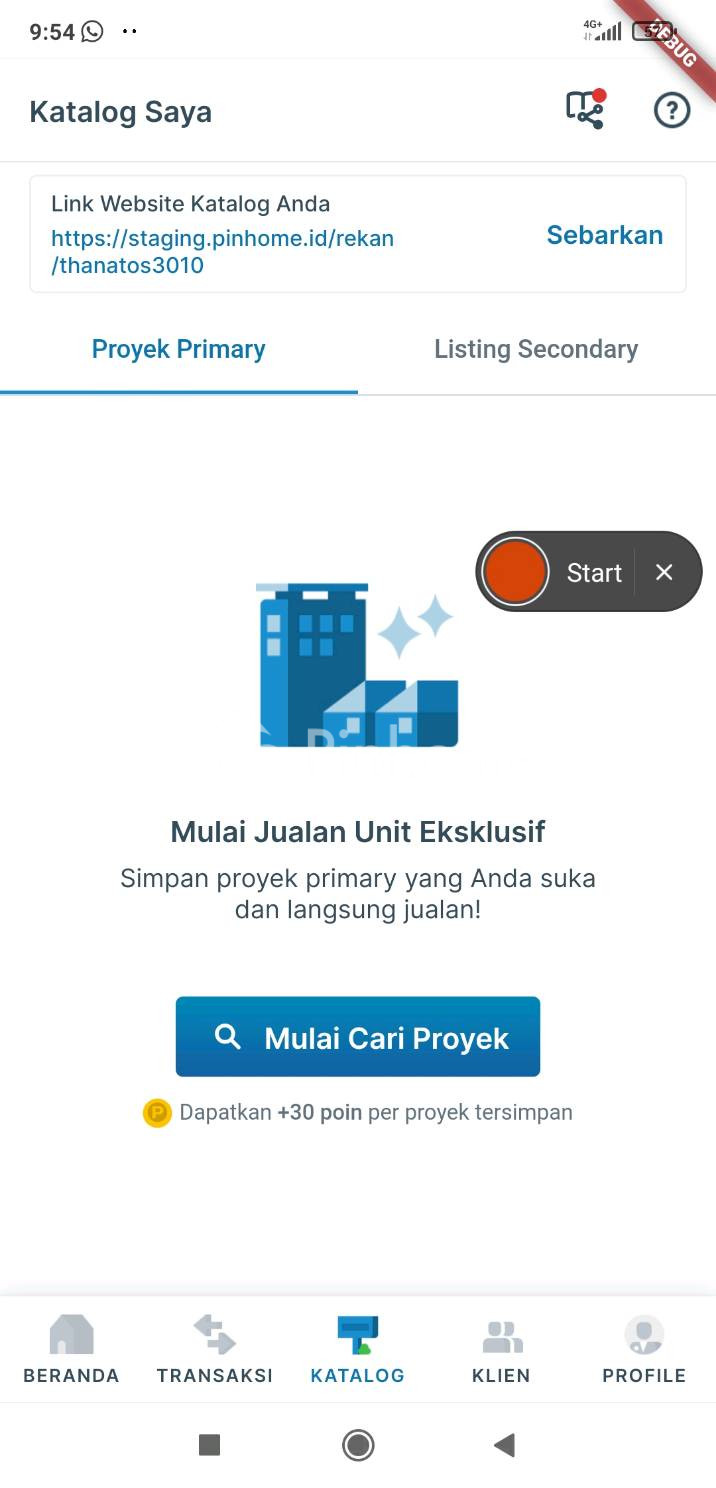Viewport: 716px width, 1488px height.
Task: Tap Mulai Cari Proyek button
Action: pos(358,1037)
